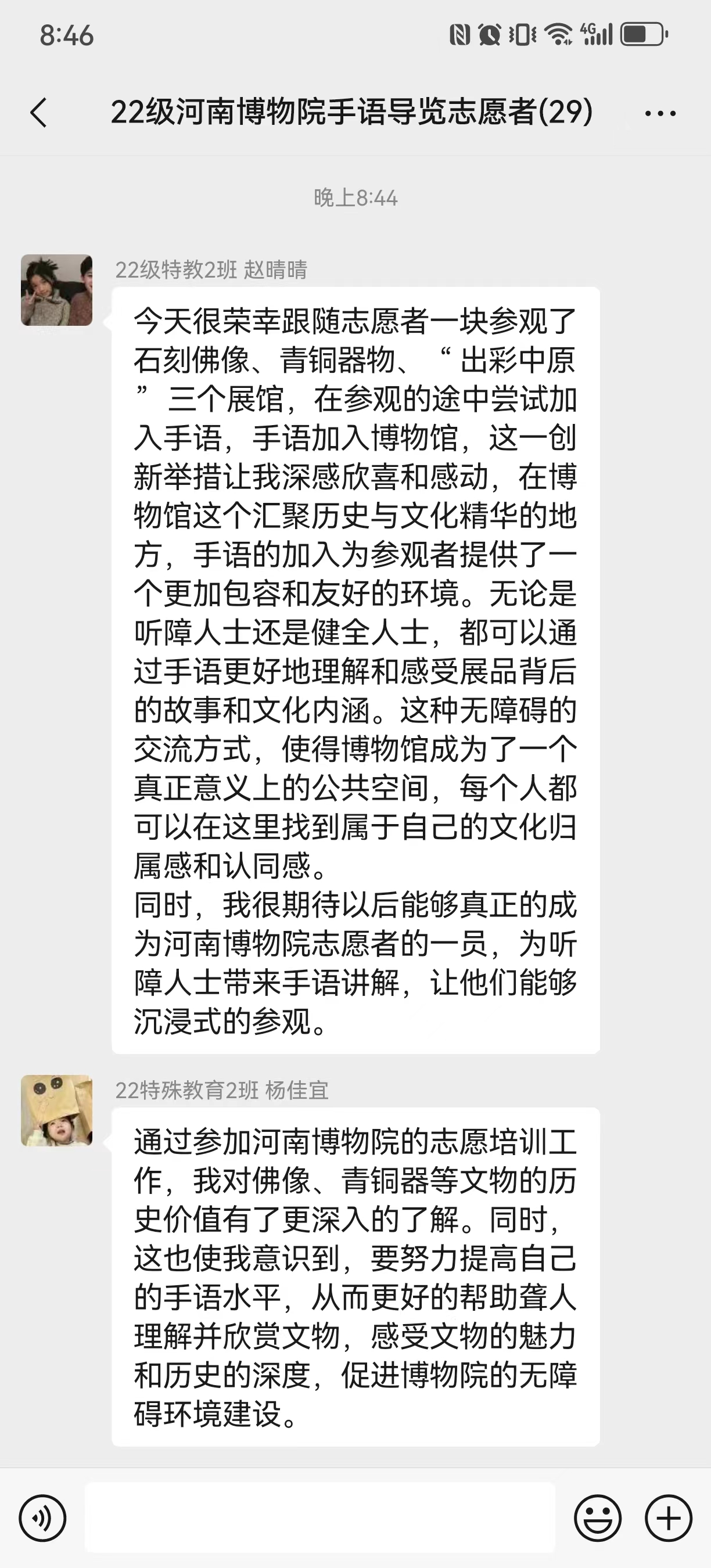Screen dimensions: 711x1568
Task: Open the group chat info menu
Action: click(660, 113)
